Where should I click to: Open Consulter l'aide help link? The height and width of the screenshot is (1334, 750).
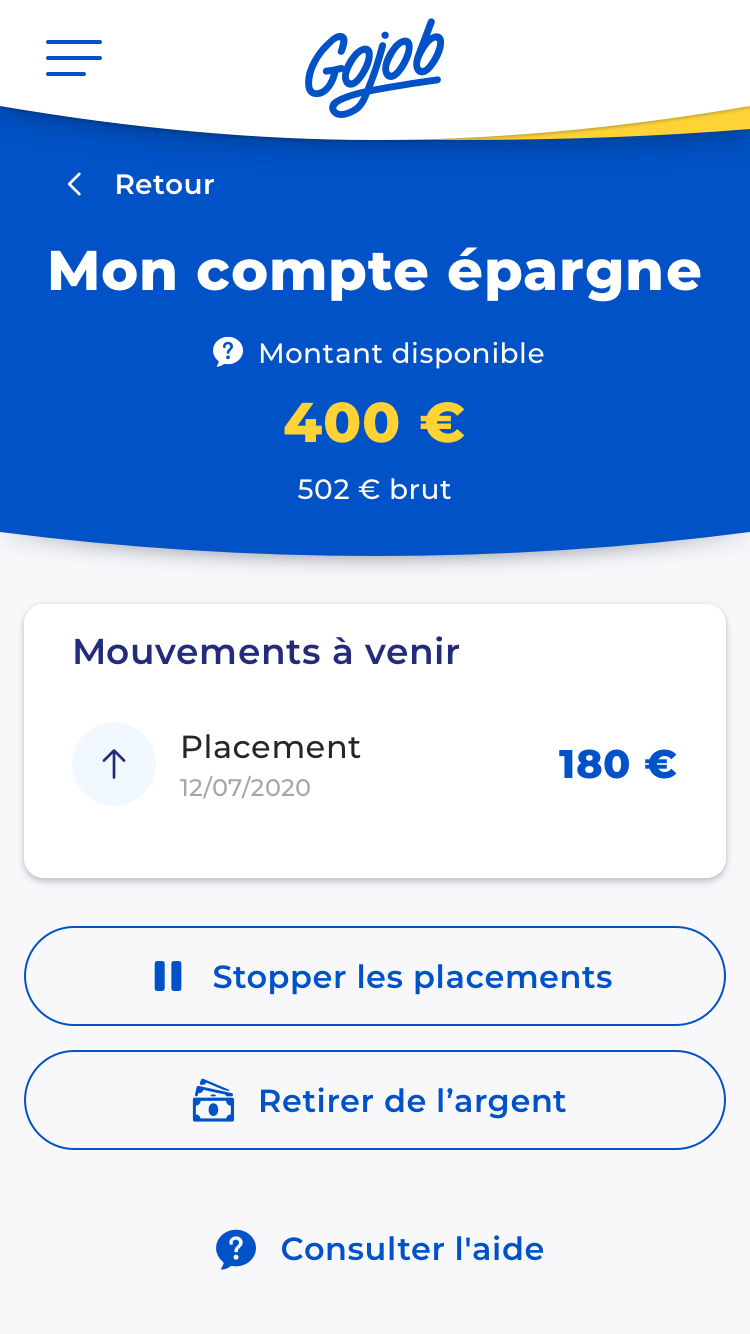(380, 1249)
